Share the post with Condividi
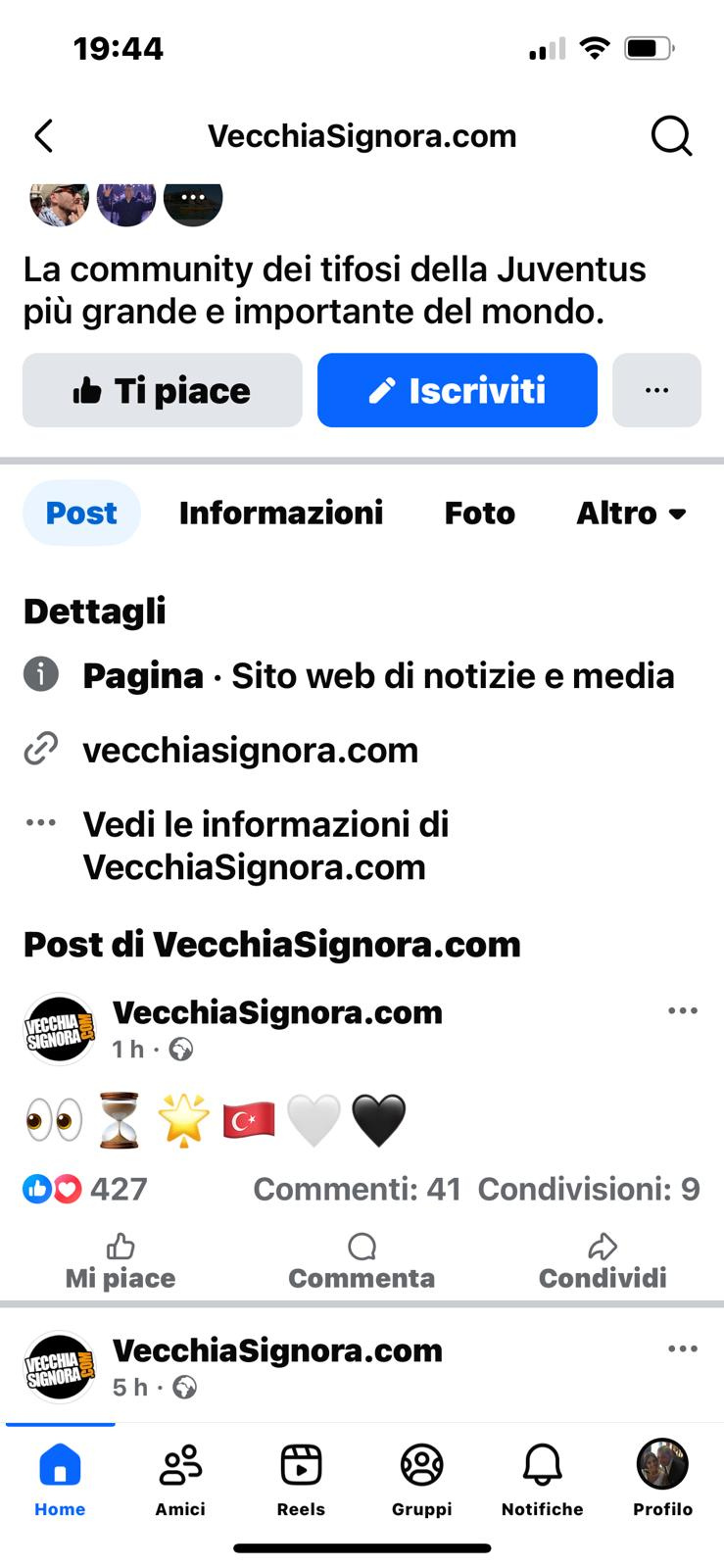Image resolution: width=724 pixels, height=1568 pixels. point(603,1262)
